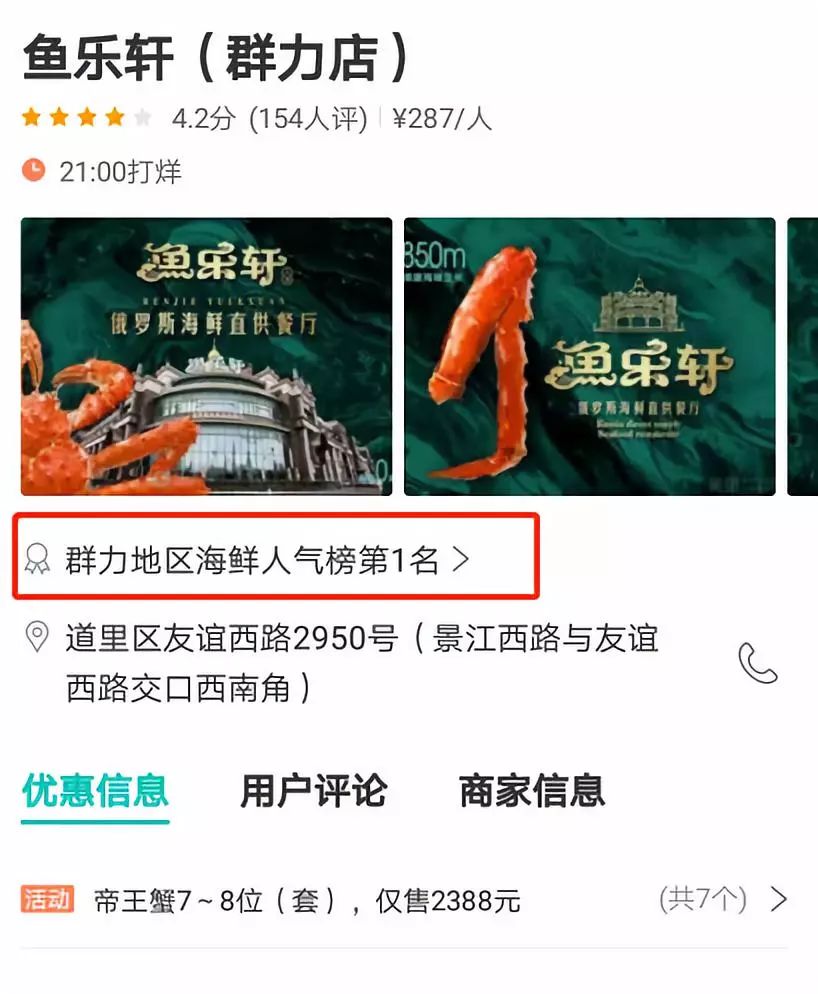Switch to the 商家信息 tab
The height and width of the screenshot is (994, 818).
tap(532, 790)
